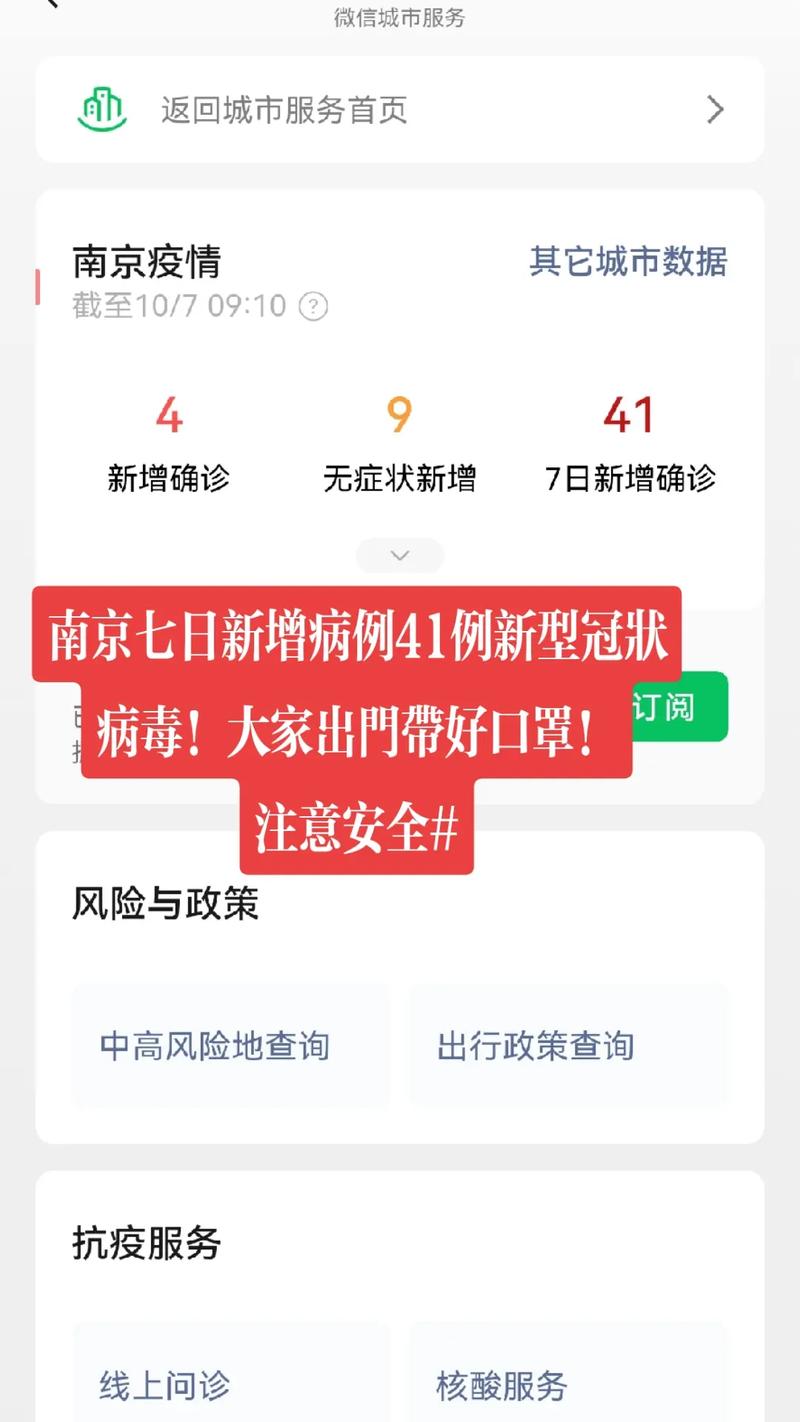Open 出行政策查询

tap(568, 1046)
